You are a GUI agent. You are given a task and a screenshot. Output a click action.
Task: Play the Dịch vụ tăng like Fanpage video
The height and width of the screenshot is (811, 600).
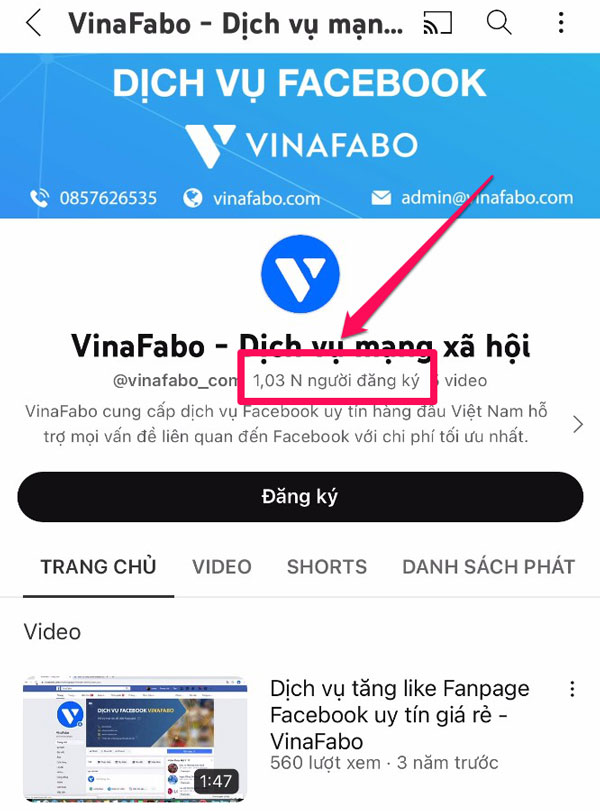(x=135, y=737)
